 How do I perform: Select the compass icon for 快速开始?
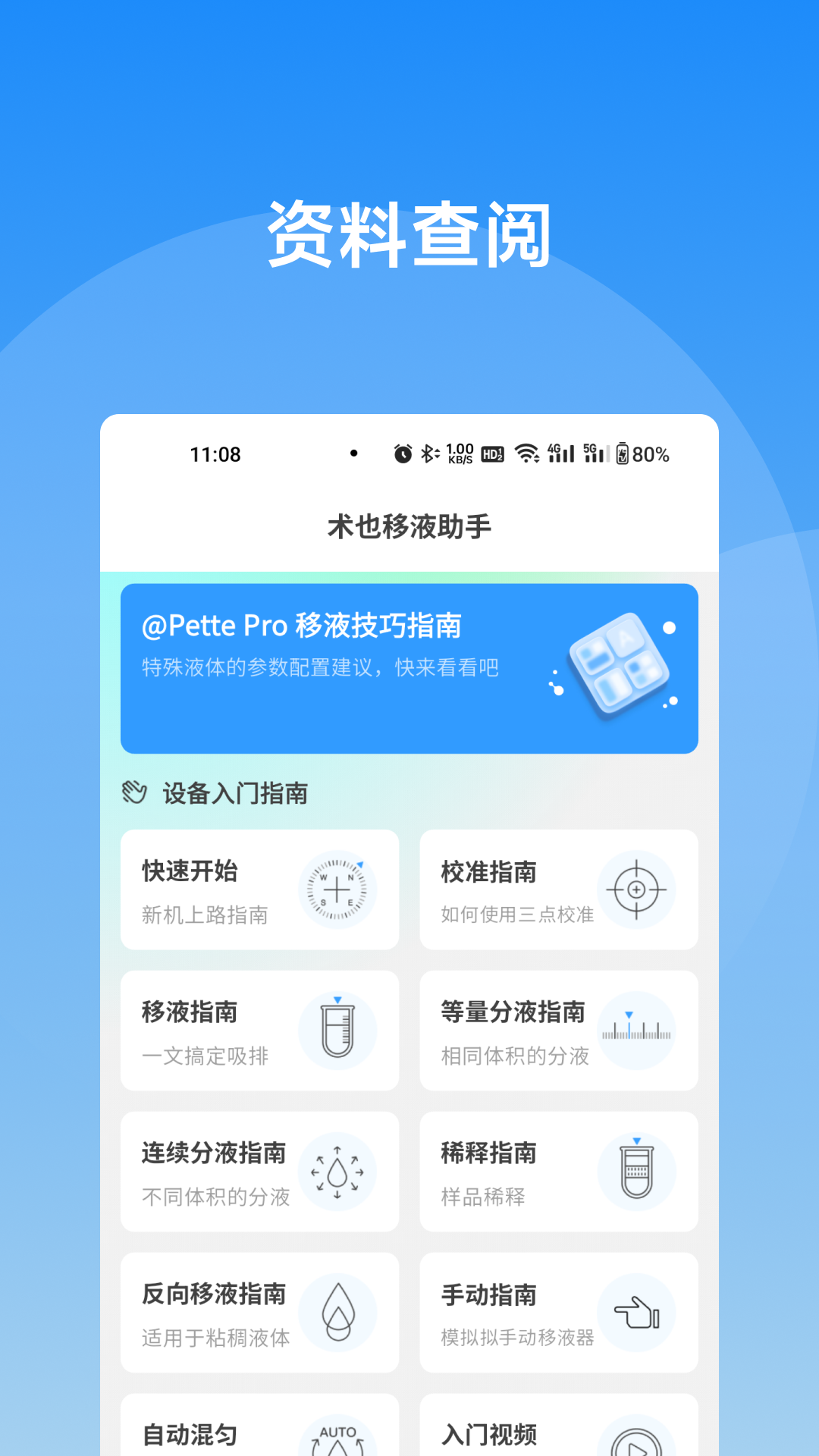(x=340, y=889)
